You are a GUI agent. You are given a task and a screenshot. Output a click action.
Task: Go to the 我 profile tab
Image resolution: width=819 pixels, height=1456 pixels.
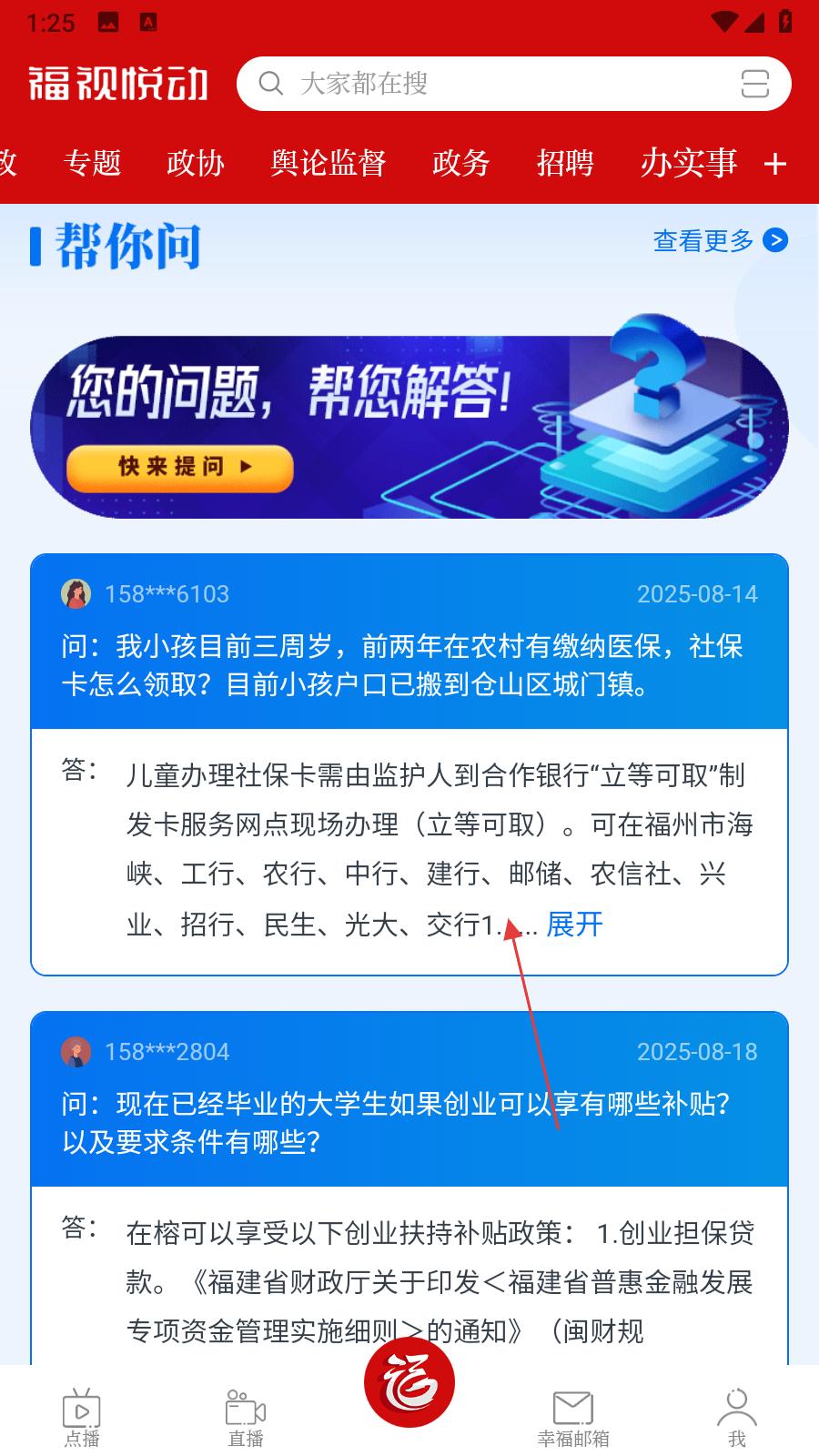(737, 1418)
